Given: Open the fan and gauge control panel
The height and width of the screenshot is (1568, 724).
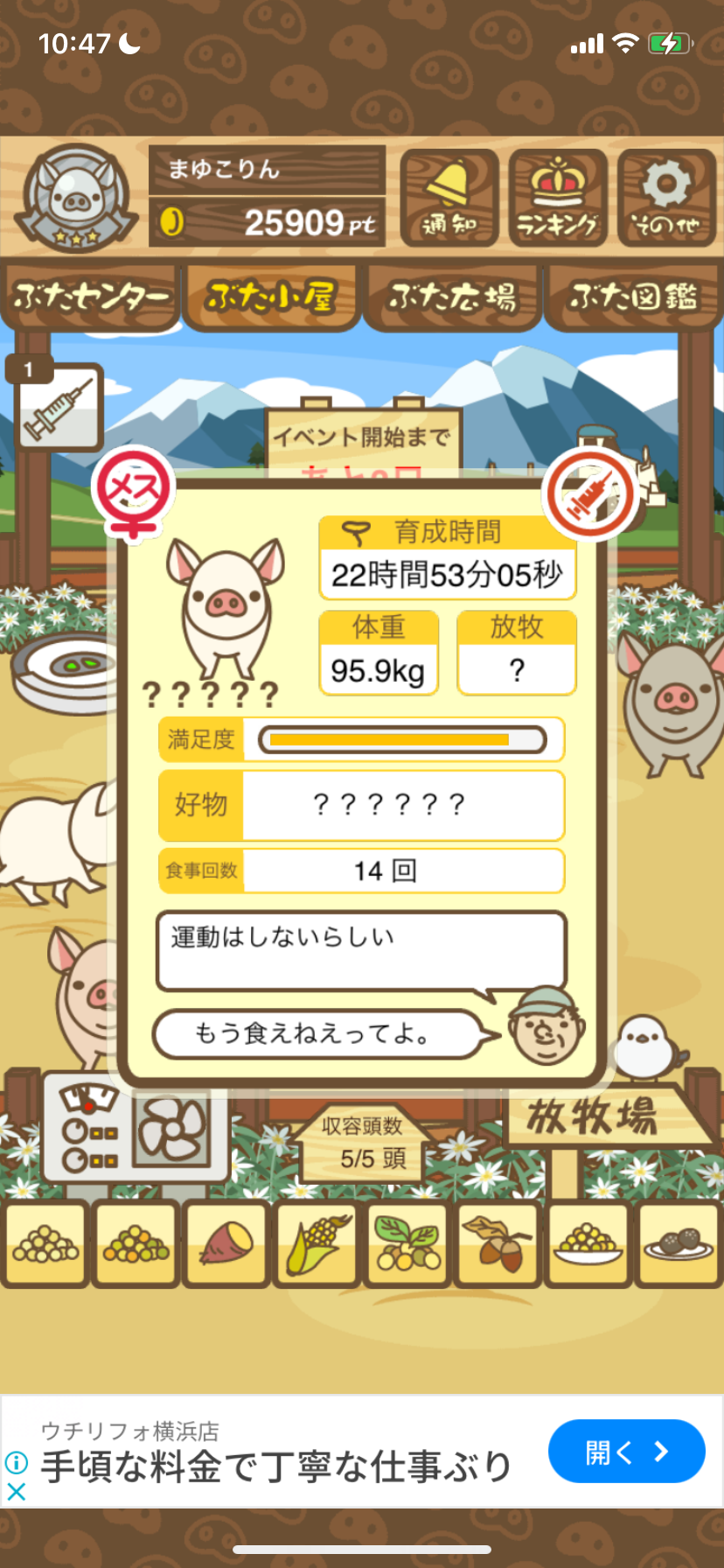Looking at the screenshot, I should [136, 1127].
